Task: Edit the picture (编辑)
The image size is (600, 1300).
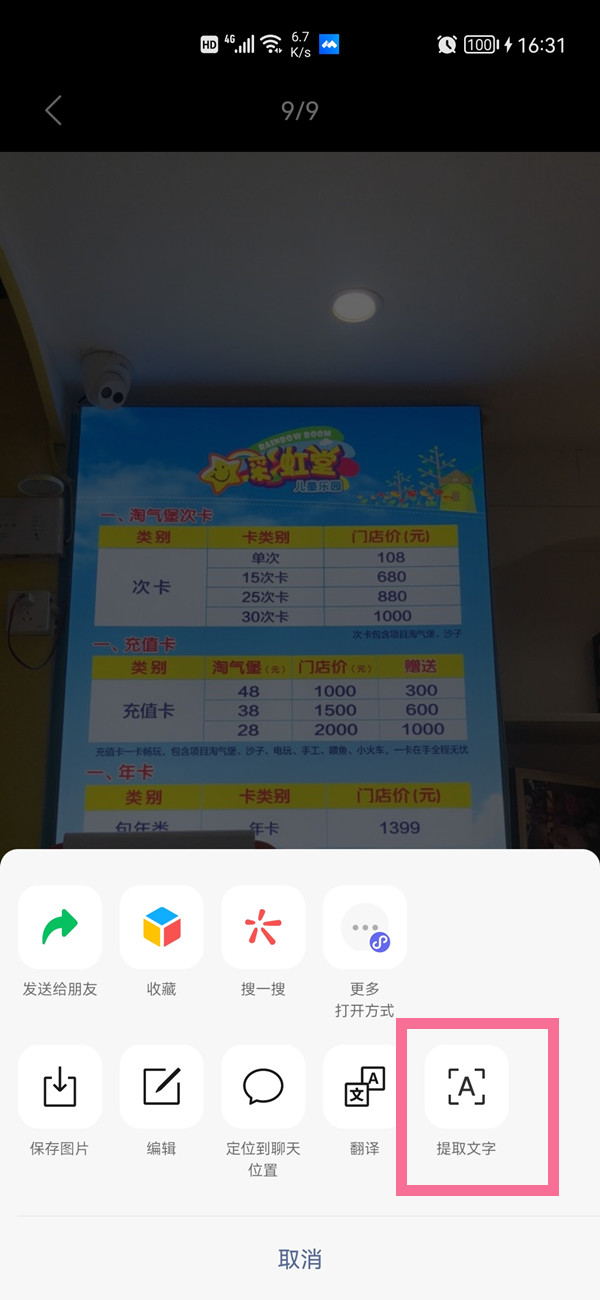Action: coord(161,1087)
